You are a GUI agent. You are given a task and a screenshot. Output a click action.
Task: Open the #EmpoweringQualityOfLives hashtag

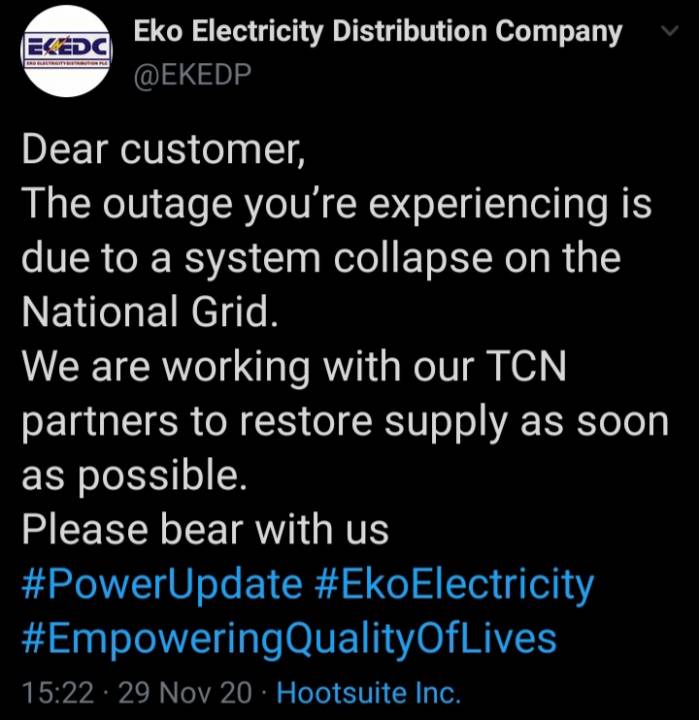coord(289,636)
